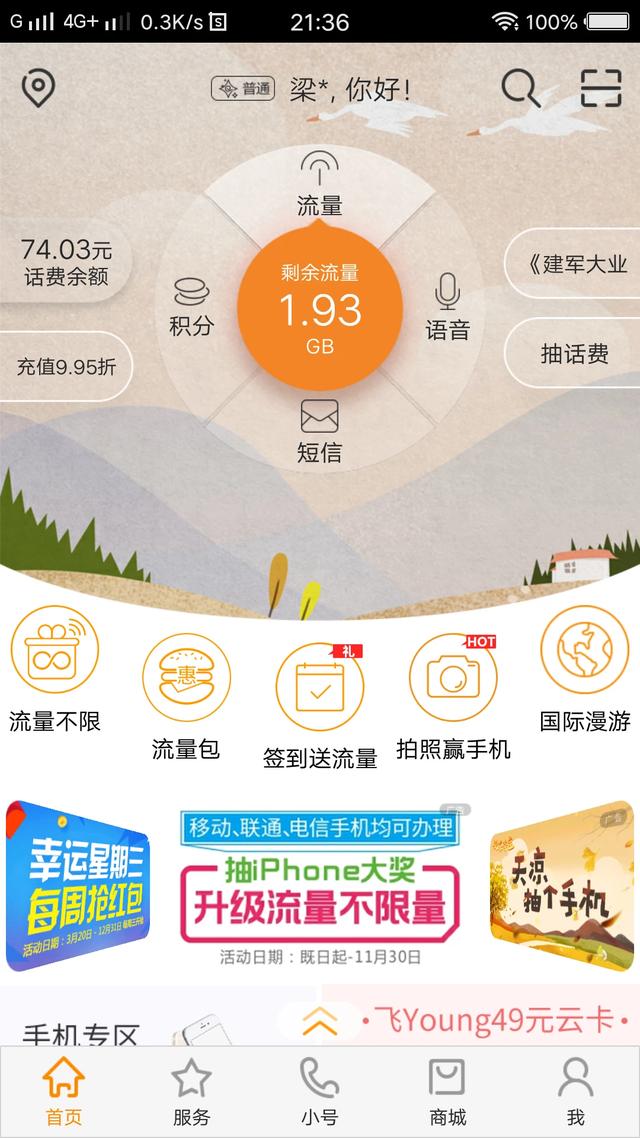Expand the orange up-chevron handle

coord(319,1020)
